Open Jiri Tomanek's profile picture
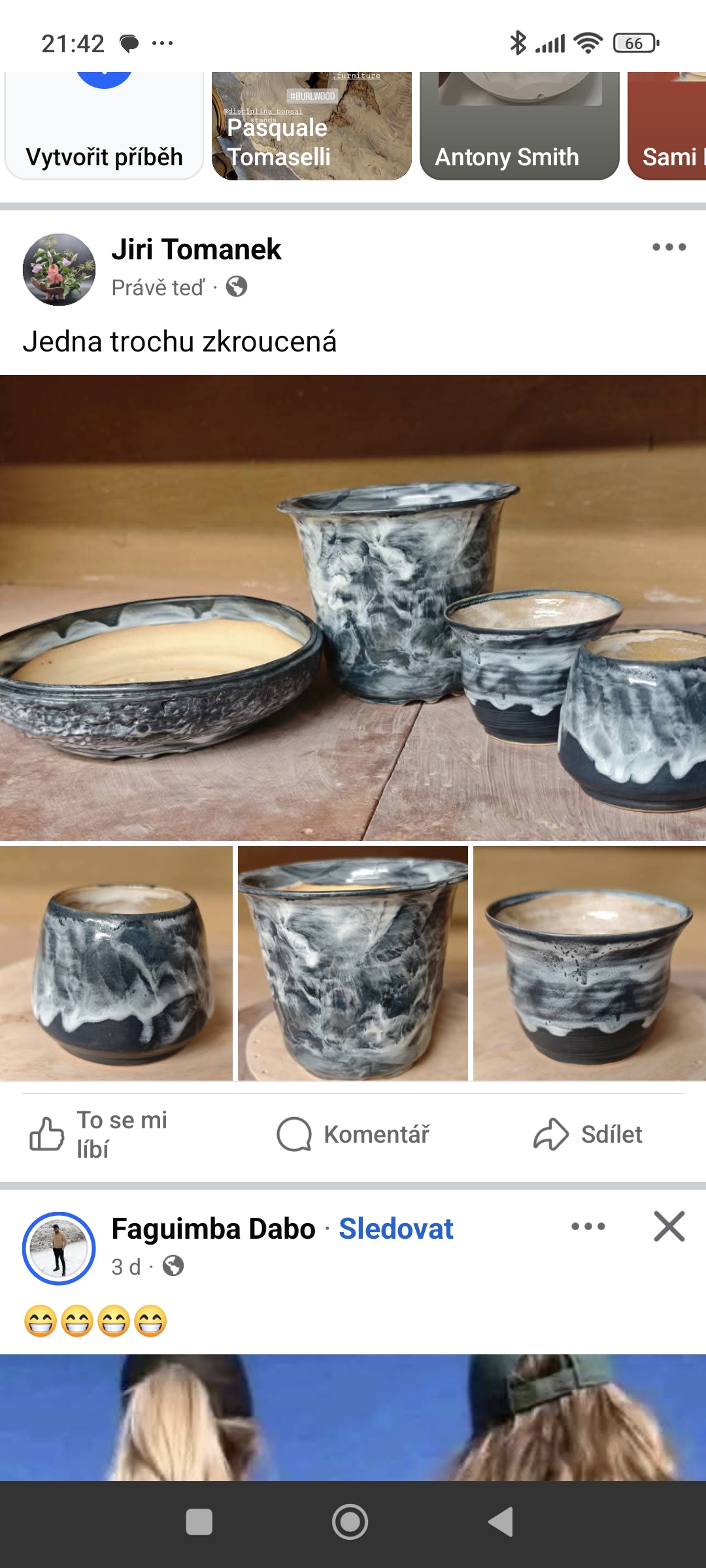The height and width of the screenshot is (1568, 706). [59, 269]
